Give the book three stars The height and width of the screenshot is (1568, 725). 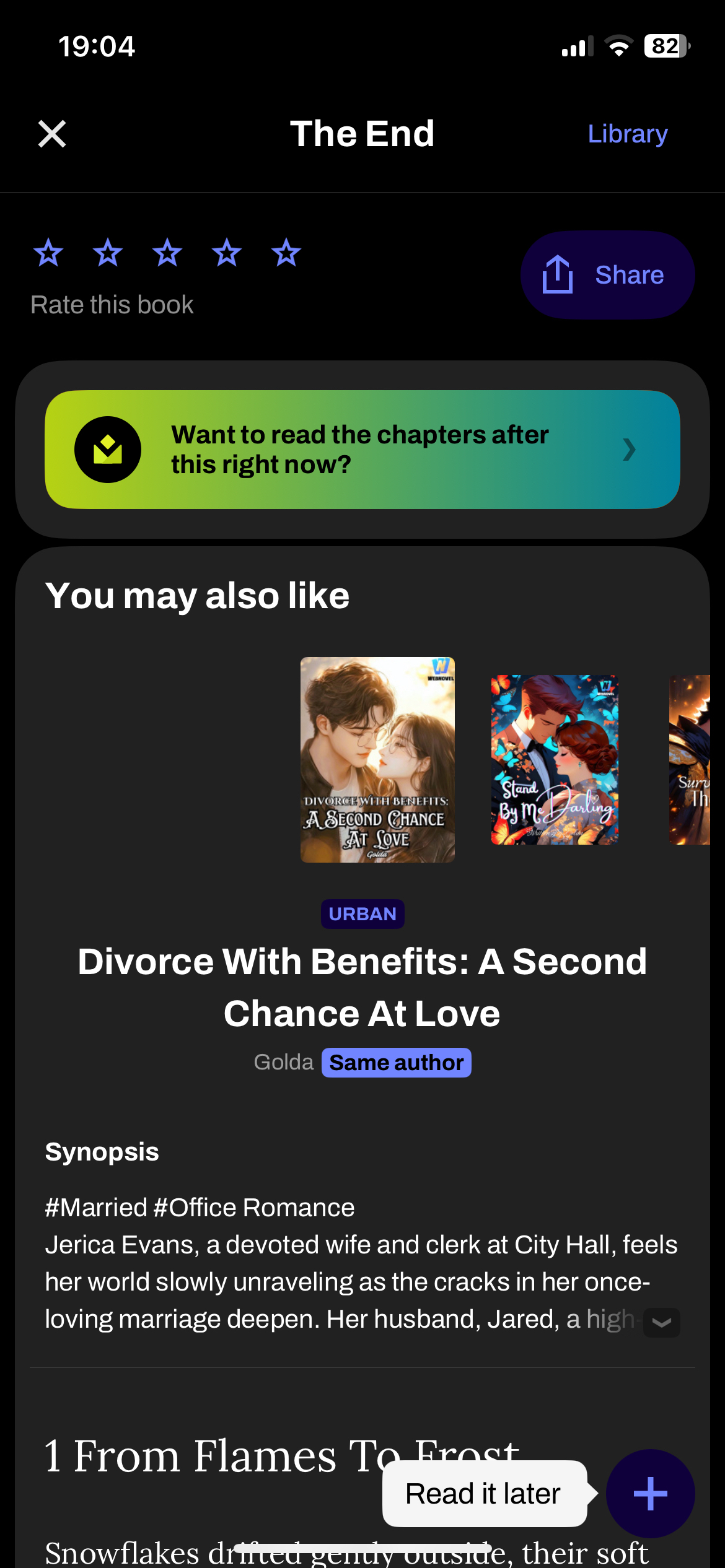(x=167, y=253)
